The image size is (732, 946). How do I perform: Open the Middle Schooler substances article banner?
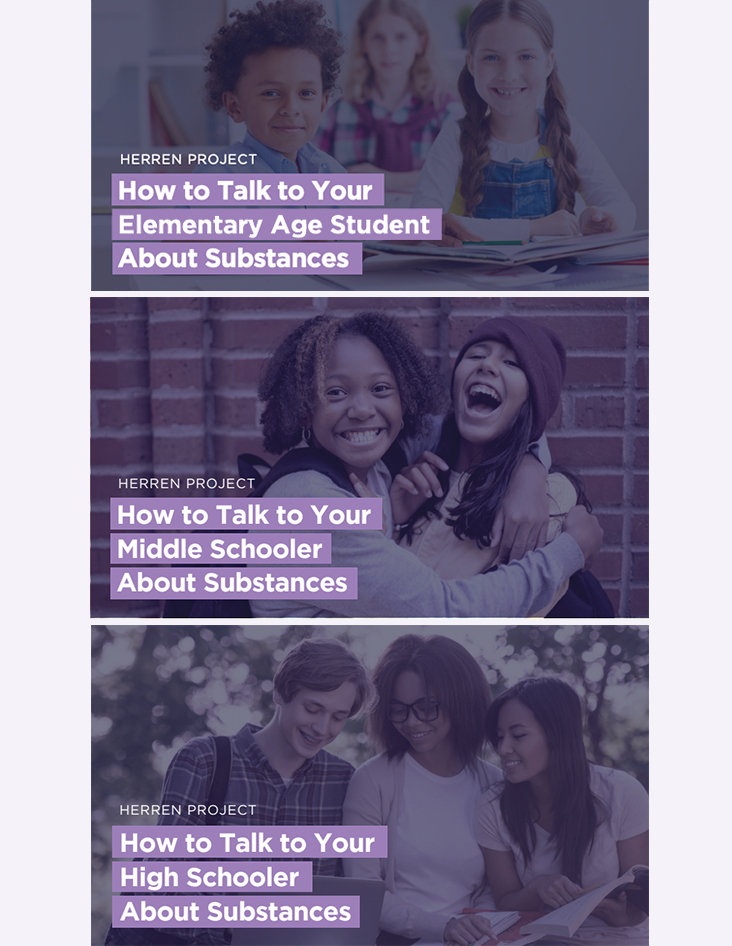pyautogui.click(x=369, y=457)
